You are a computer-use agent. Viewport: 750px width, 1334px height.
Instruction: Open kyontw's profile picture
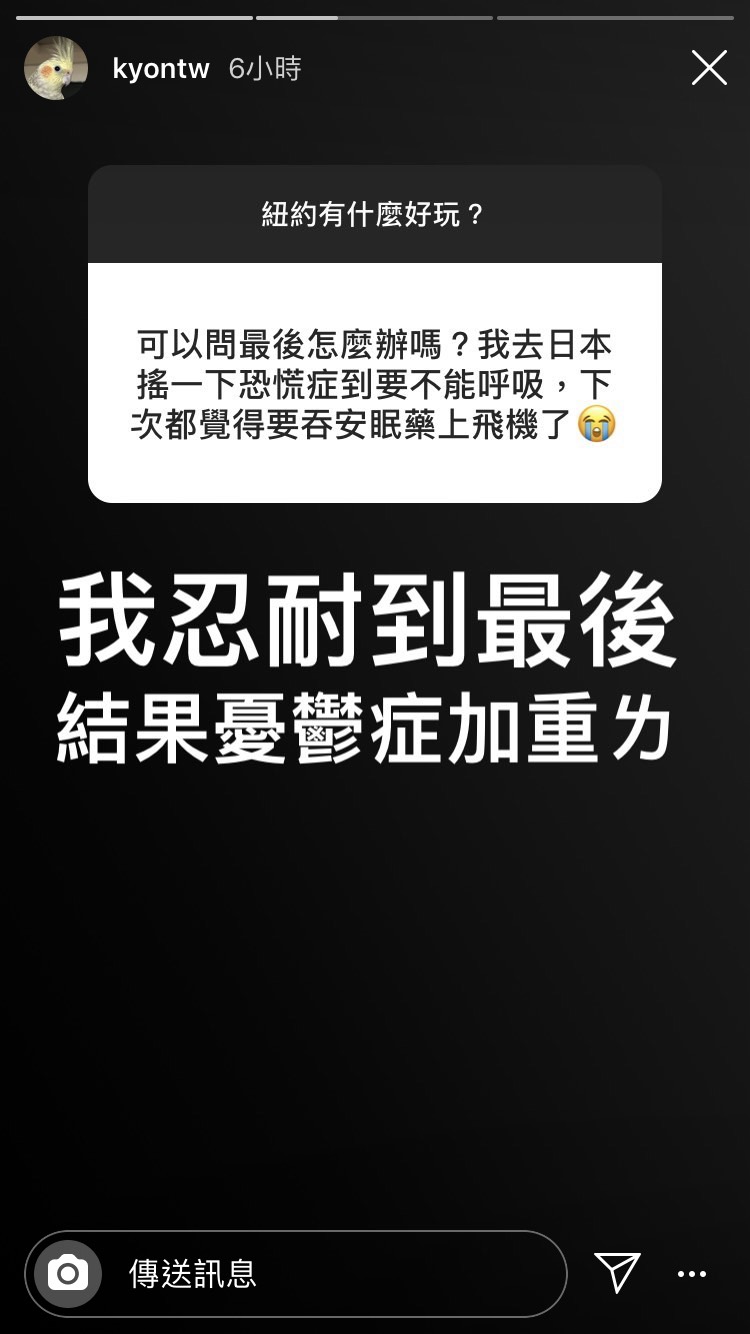pos(56,68)
